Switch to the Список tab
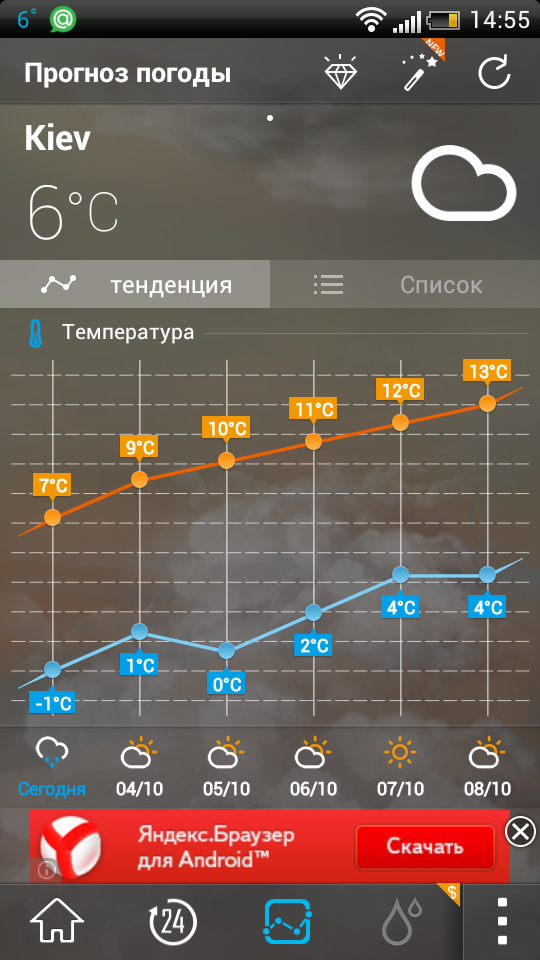Screen dimensions: 540x960 pyautogui.click(x=405, y=284)
